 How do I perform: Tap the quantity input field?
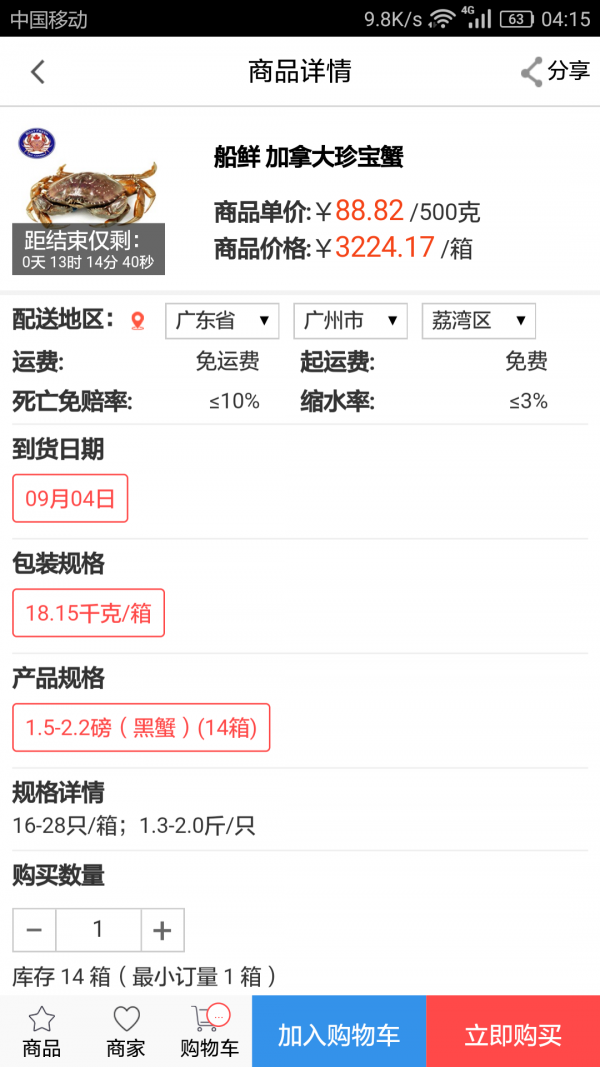coord(98,930)
